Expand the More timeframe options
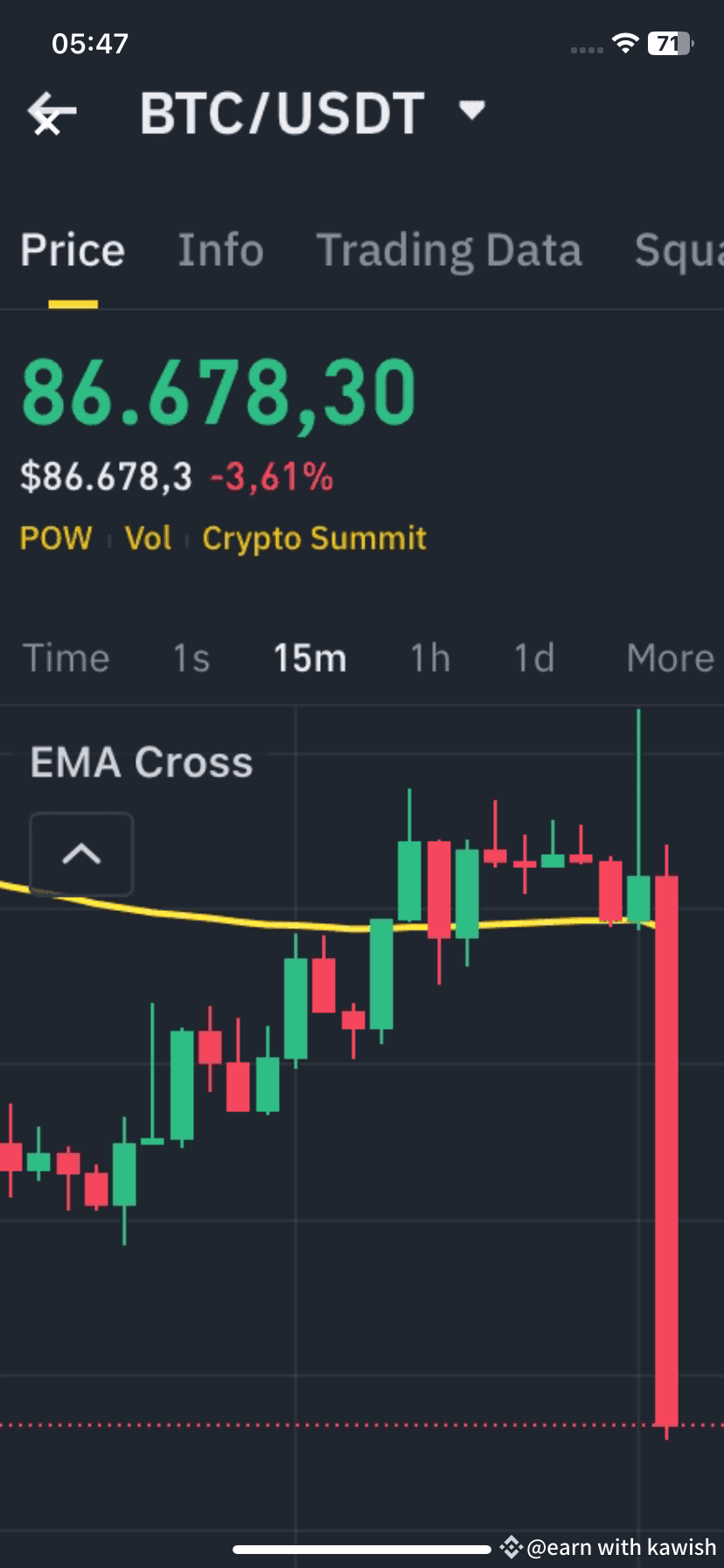Viewport: 724px width, 1568px height. point(670,658)
